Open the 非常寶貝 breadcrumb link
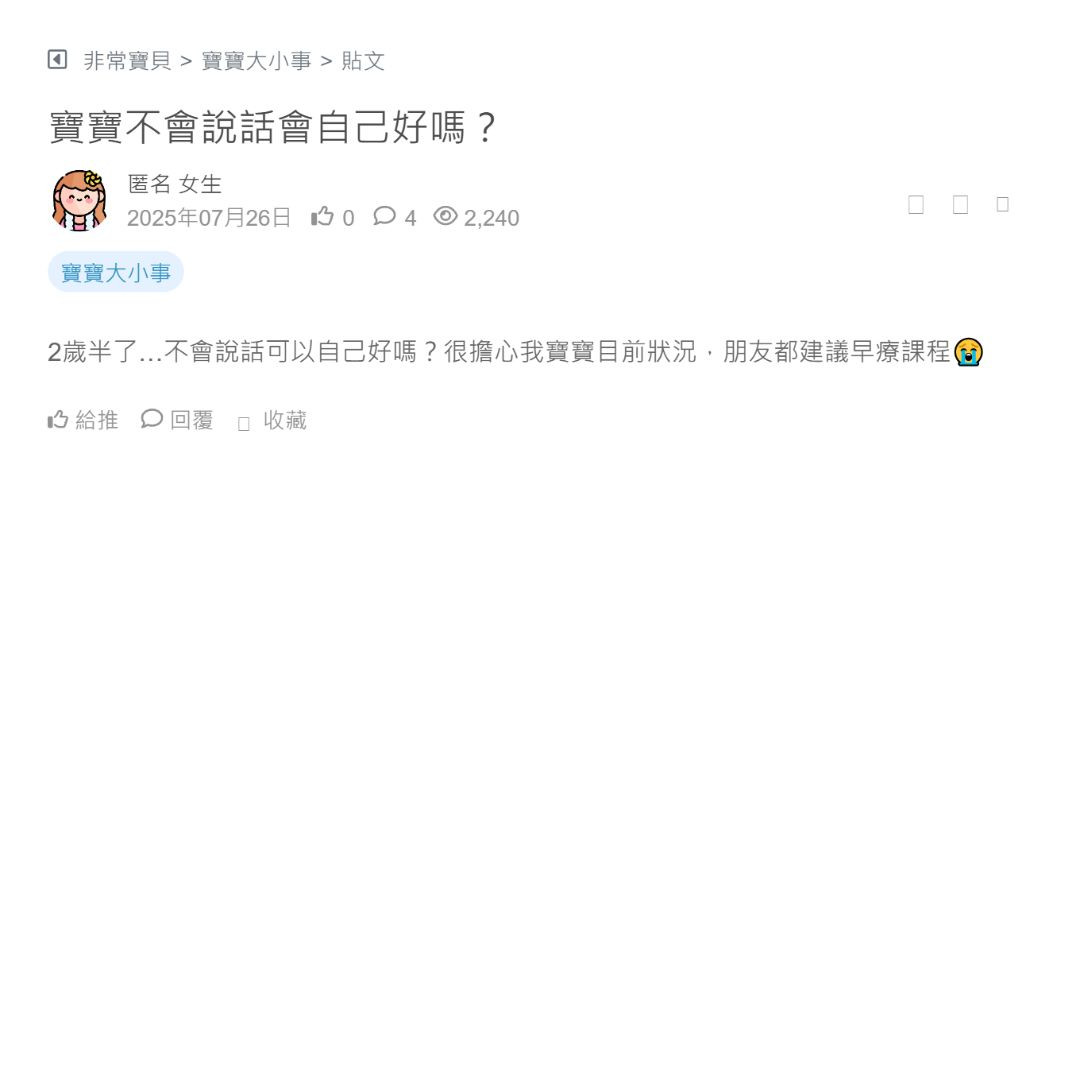Screen dimensions: 1080x1080 click(x=127, y=61)
